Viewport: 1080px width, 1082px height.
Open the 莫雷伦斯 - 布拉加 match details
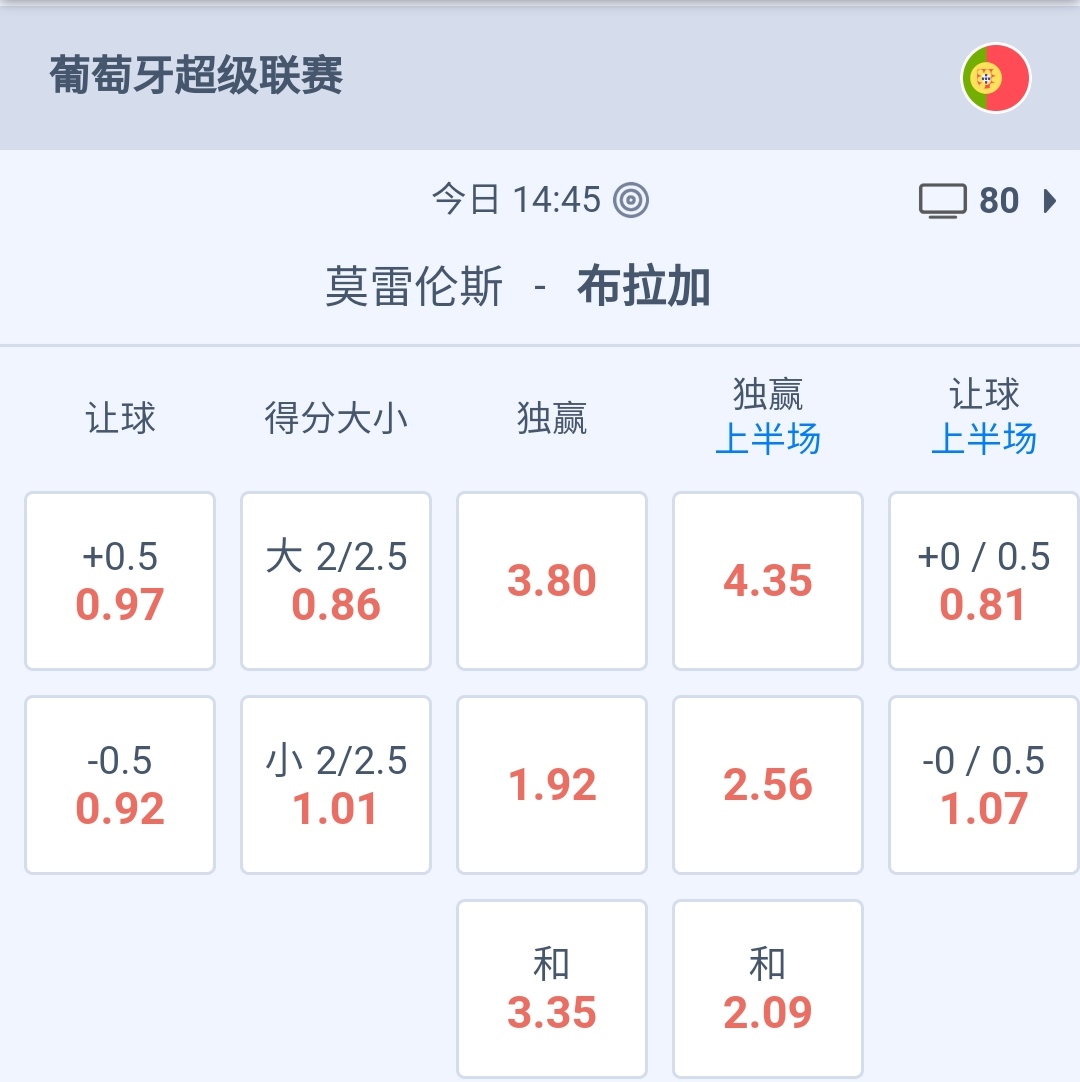(x=518, y=288)
